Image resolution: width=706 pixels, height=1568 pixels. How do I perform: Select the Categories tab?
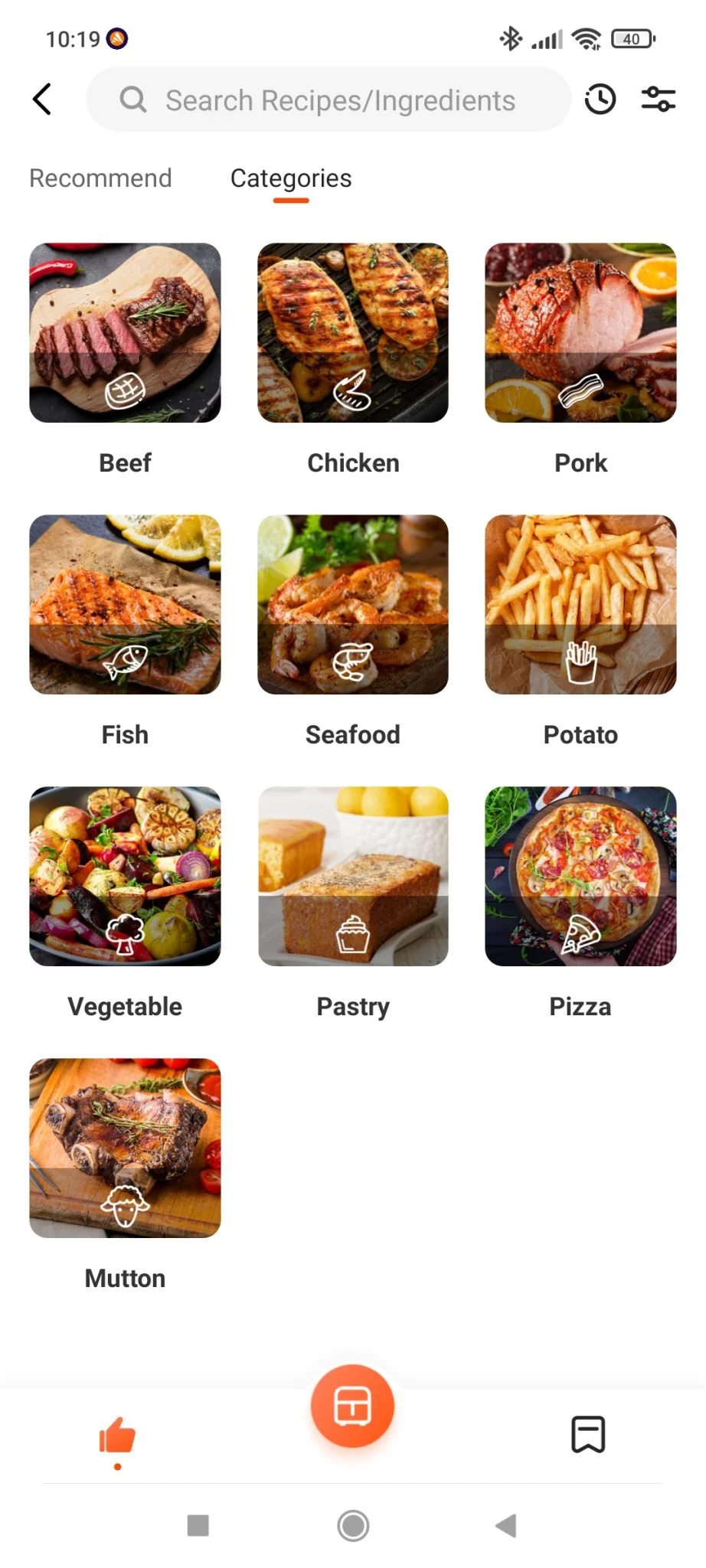(291, 178)
